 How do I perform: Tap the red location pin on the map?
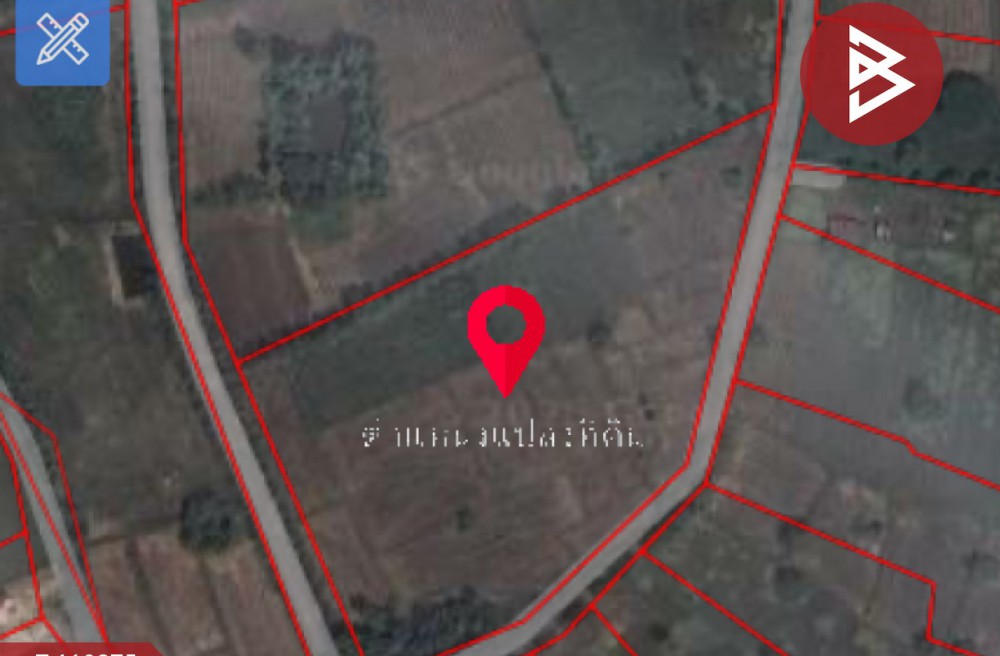pos(506,331)
